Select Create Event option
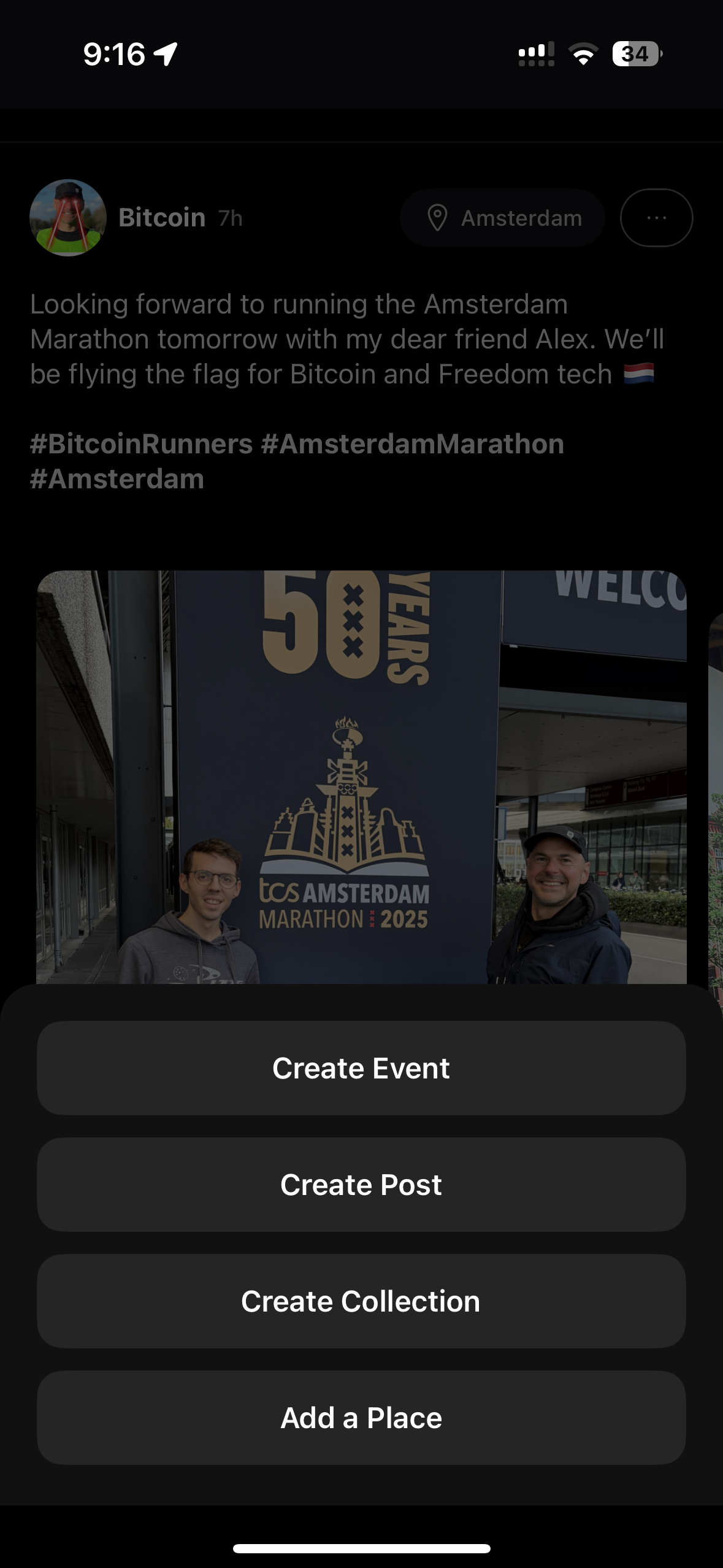 tap(361, 1068)
